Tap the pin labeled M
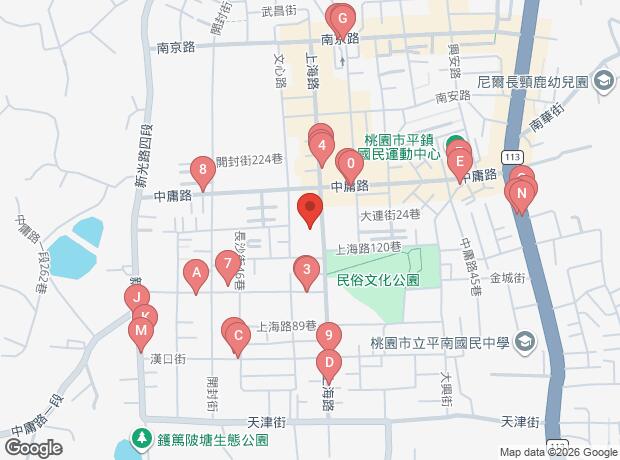620x460 pixels. (141, 330)
